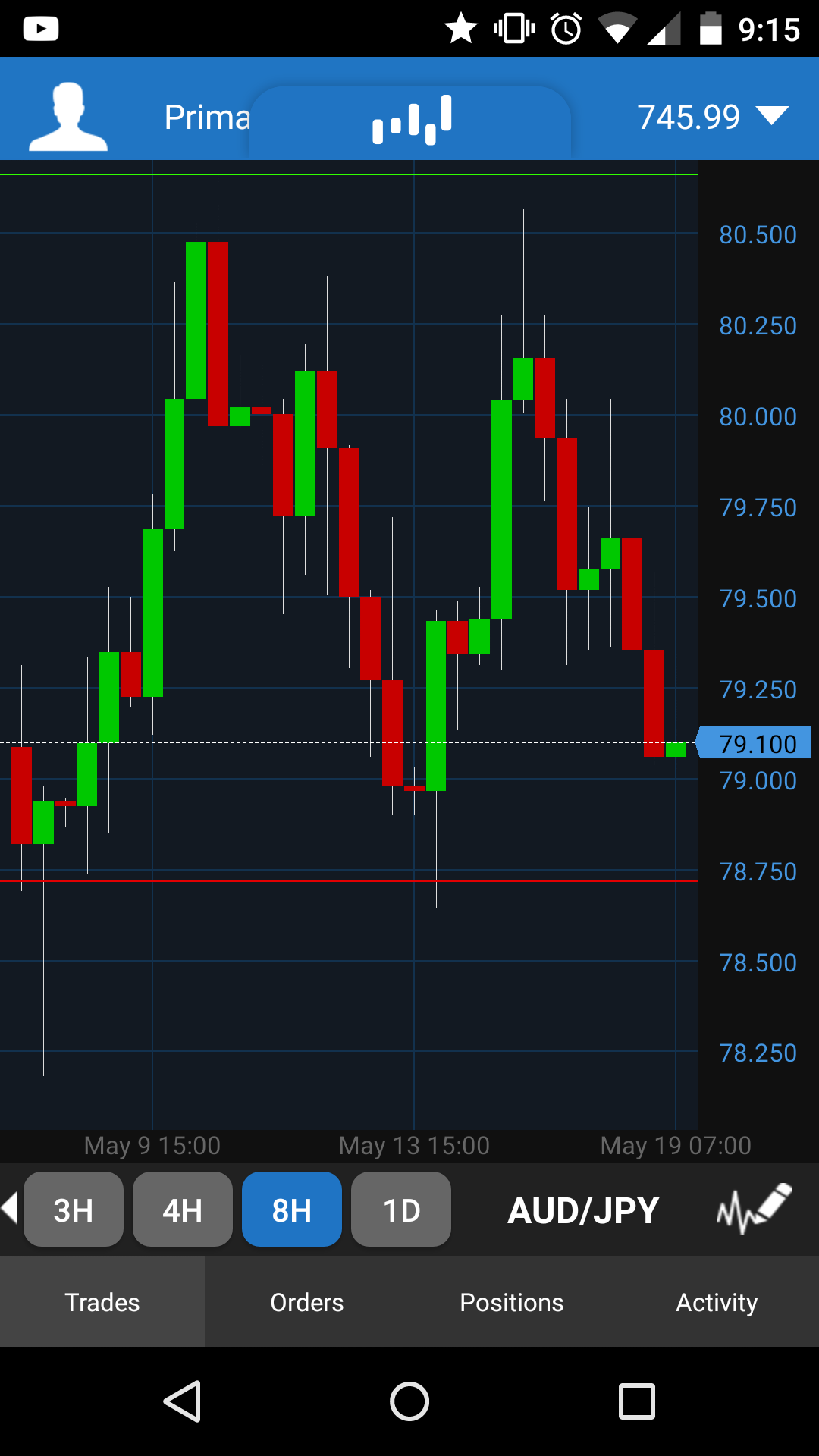This screenshot has width=819, height=1456.
Task: Change the AUD/JPY instrument
Action: click(x=583, y=1210)
